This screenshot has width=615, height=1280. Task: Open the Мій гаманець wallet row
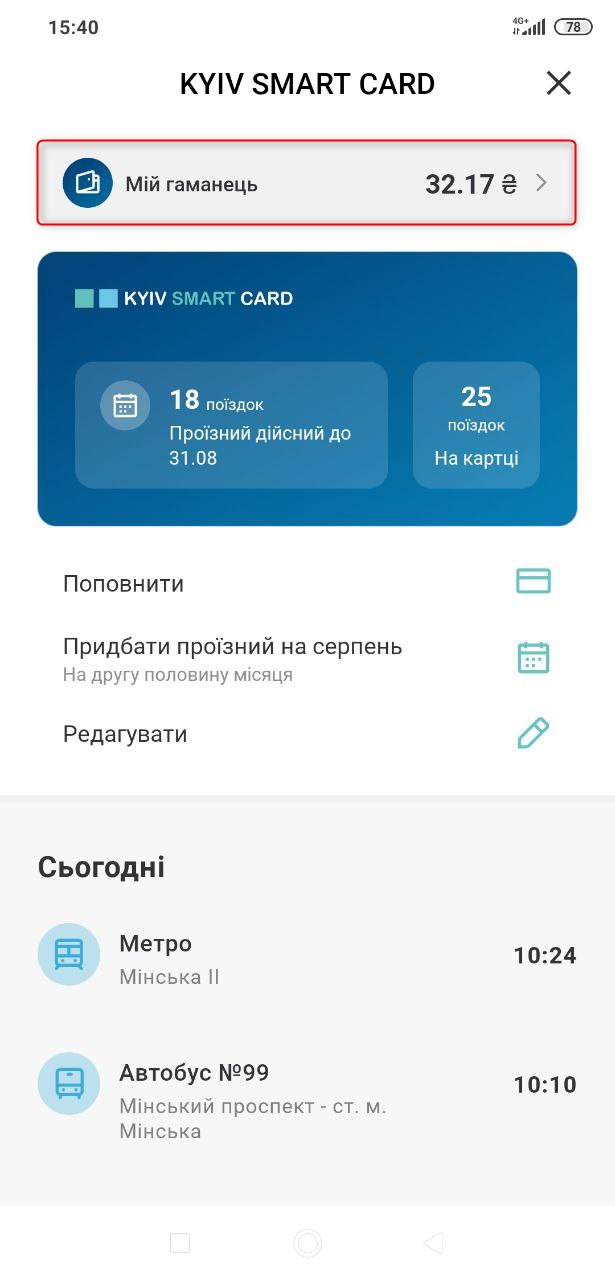point(307,183)
